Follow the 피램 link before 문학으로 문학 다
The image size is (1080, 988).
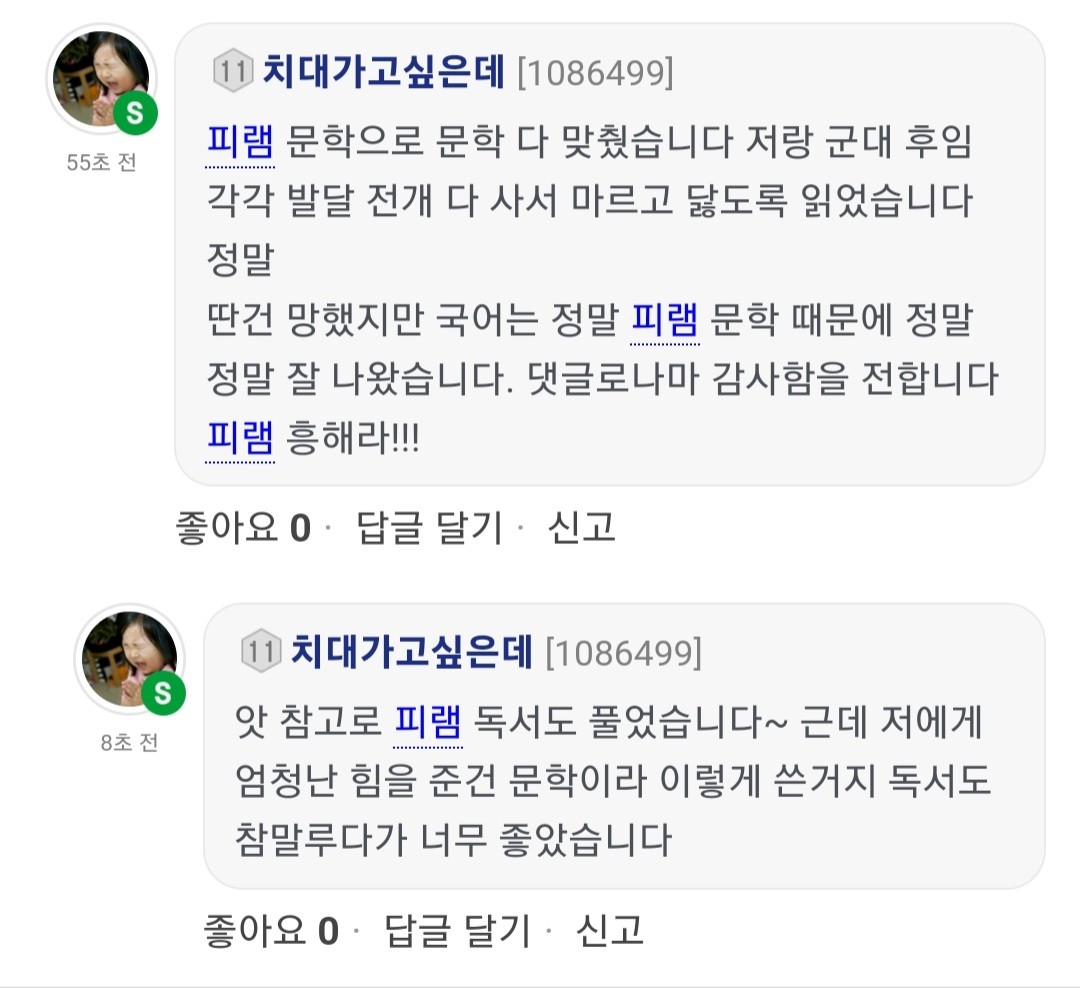[x=240, y=143]
